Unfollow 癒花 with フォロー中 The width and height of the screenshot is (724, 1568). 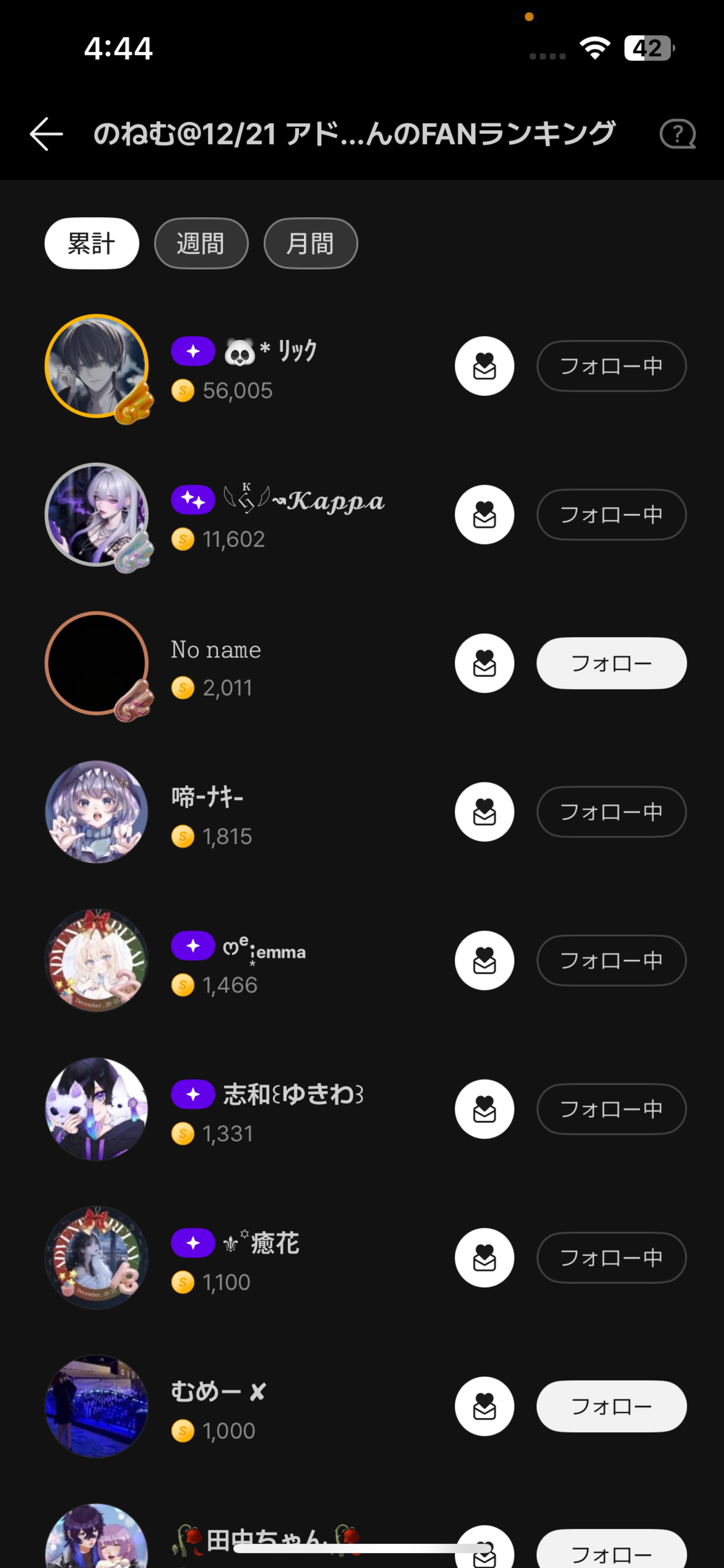611,1258
